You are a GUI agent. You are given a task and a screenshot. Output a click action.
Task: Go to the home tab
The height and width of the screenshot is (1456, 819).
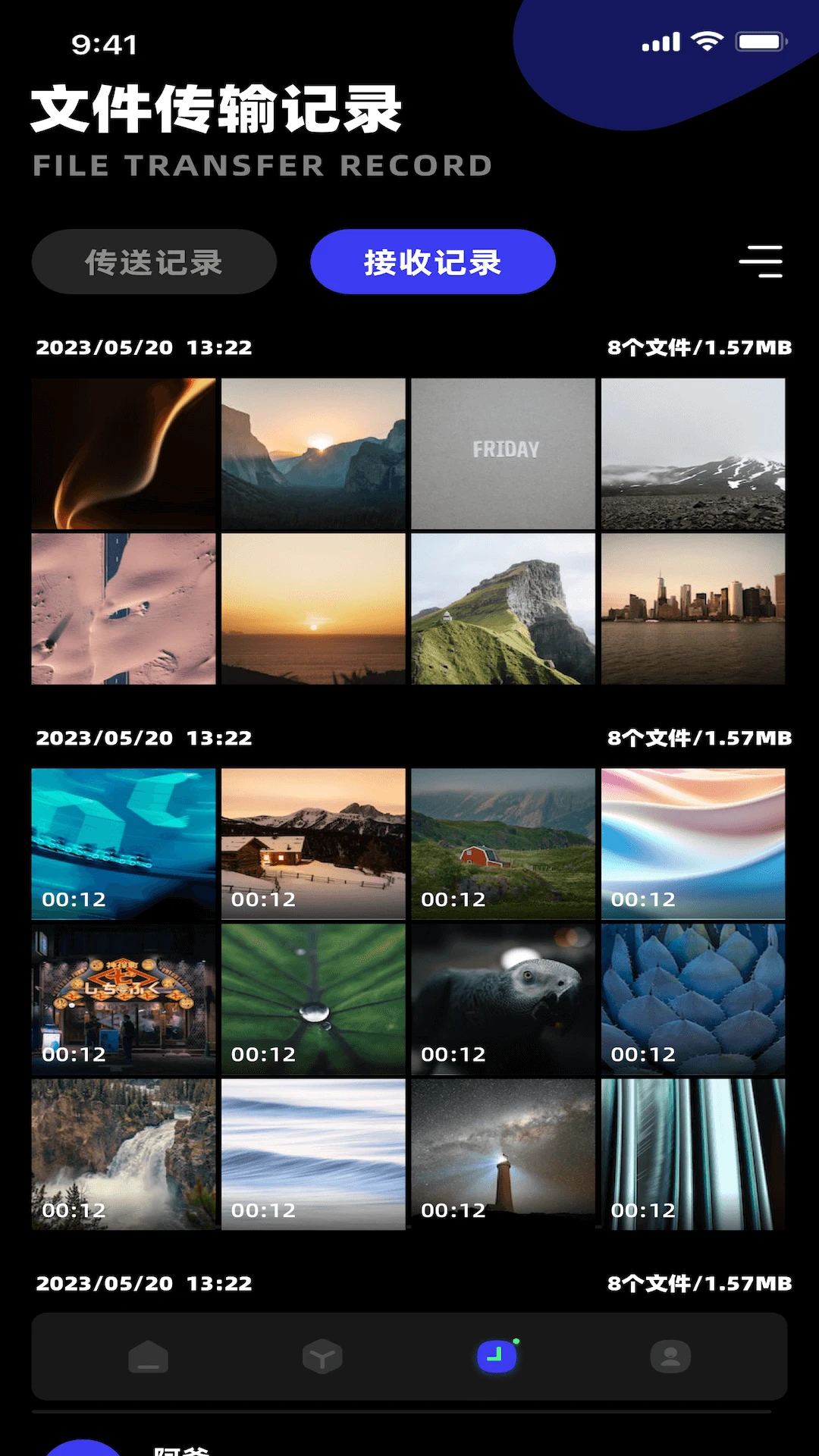[x=149, y=1357]
